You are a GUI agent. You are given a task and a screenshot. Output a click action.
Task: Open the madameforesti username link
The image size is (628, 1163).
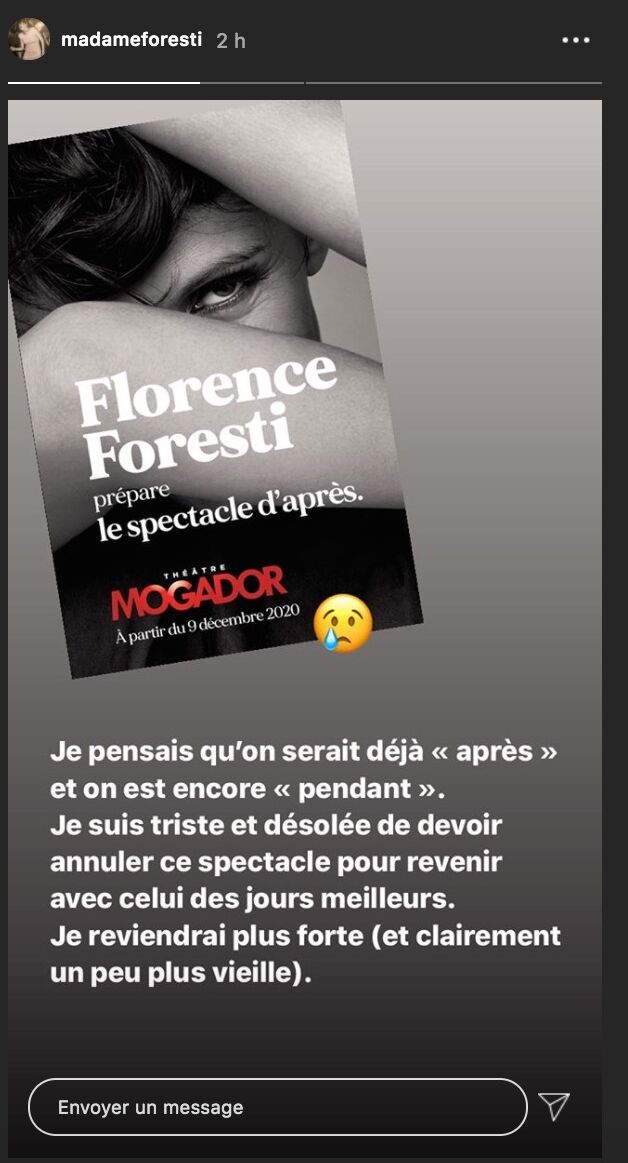[x=131, y=40]
